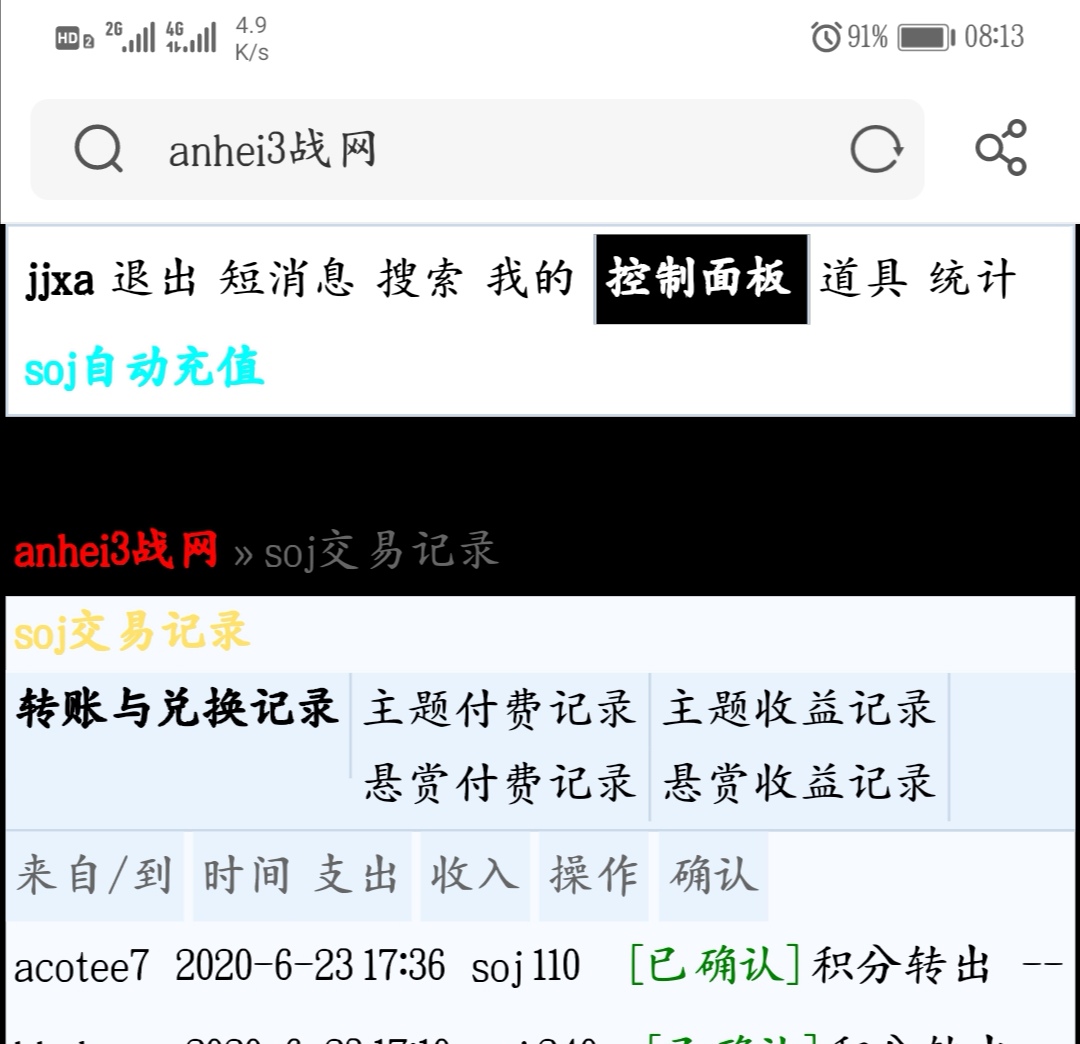
Task: Open 悬赏付费记录 records
Action: [x=499, y=782]
